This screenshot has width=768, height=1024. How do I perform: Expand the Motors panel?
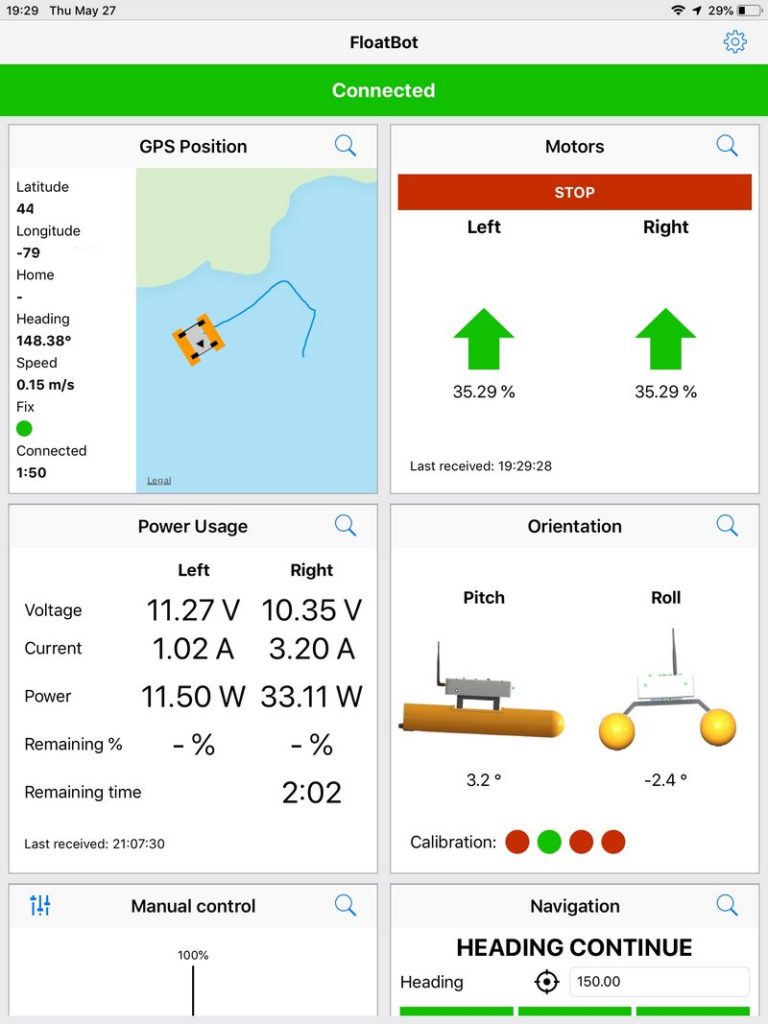(x=727, y=146)
